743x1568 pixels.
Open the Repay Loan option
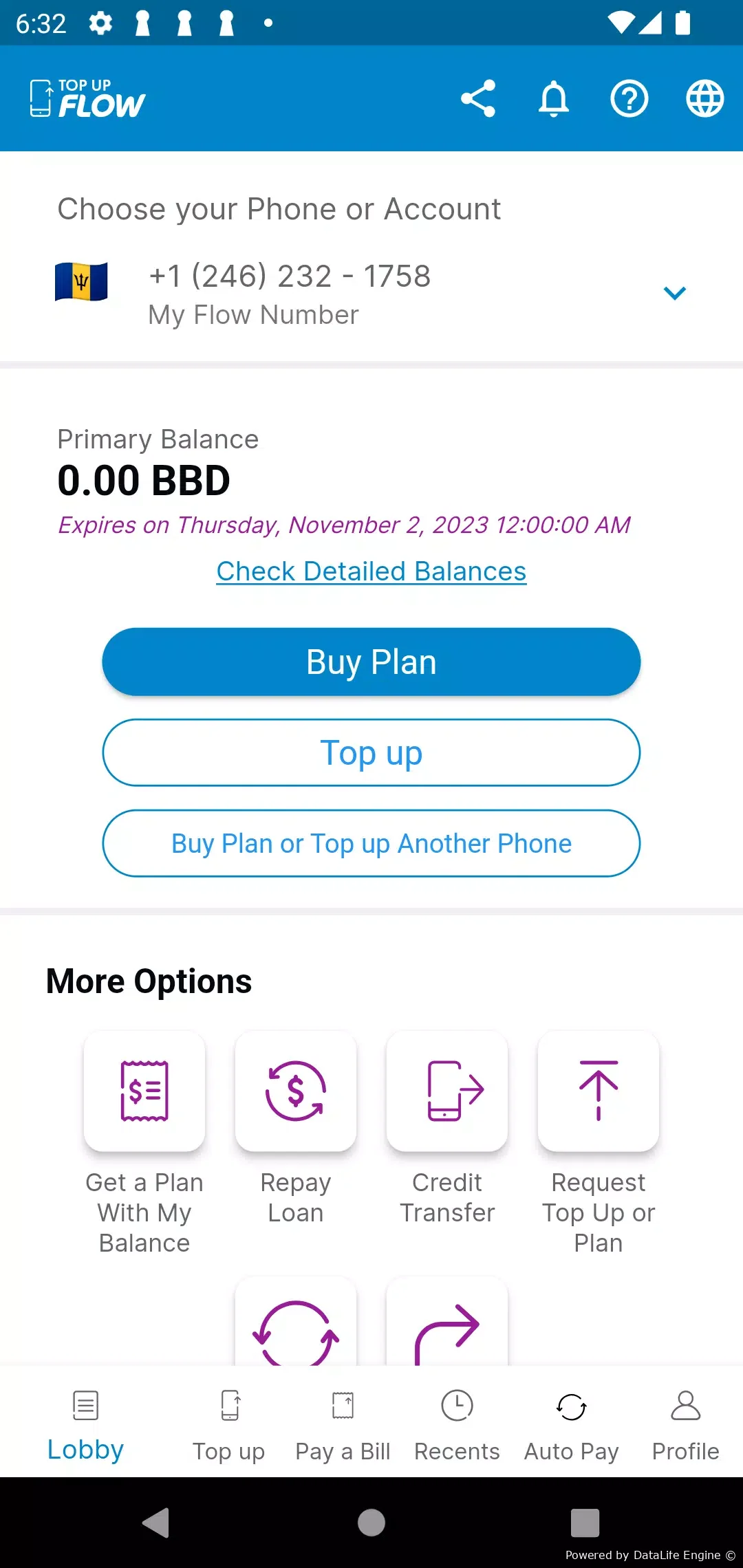coord(296,1128)
